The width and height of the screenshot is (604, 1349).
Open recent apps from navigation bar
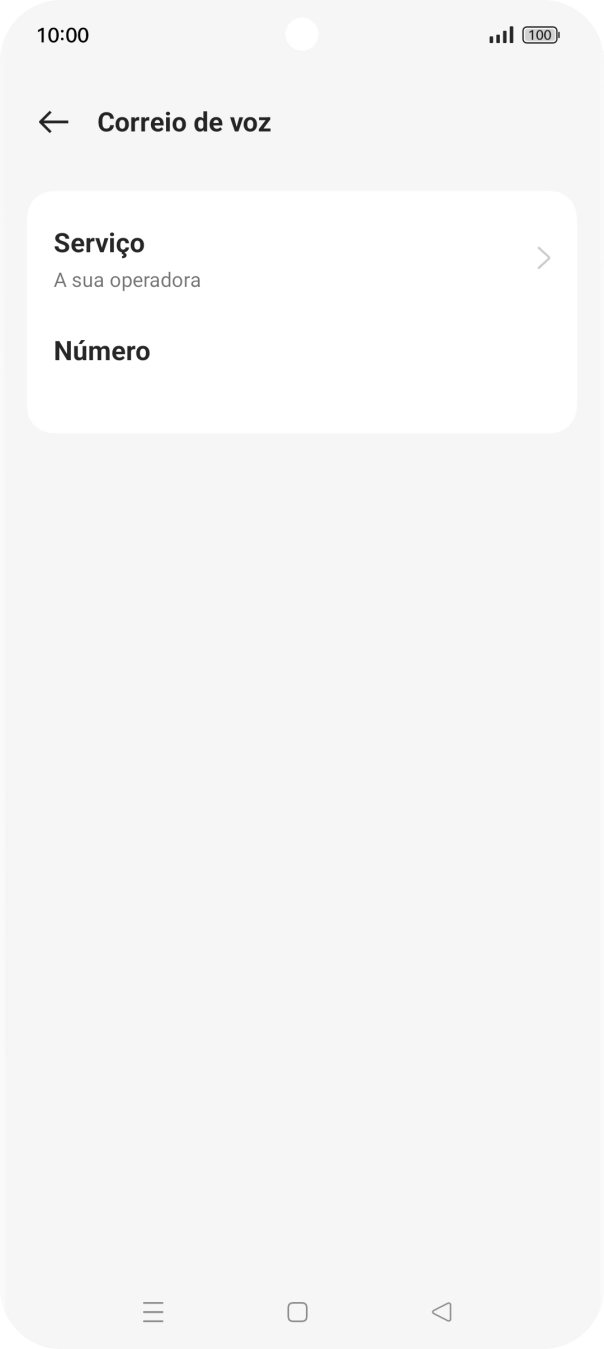tap(153, 1312)
